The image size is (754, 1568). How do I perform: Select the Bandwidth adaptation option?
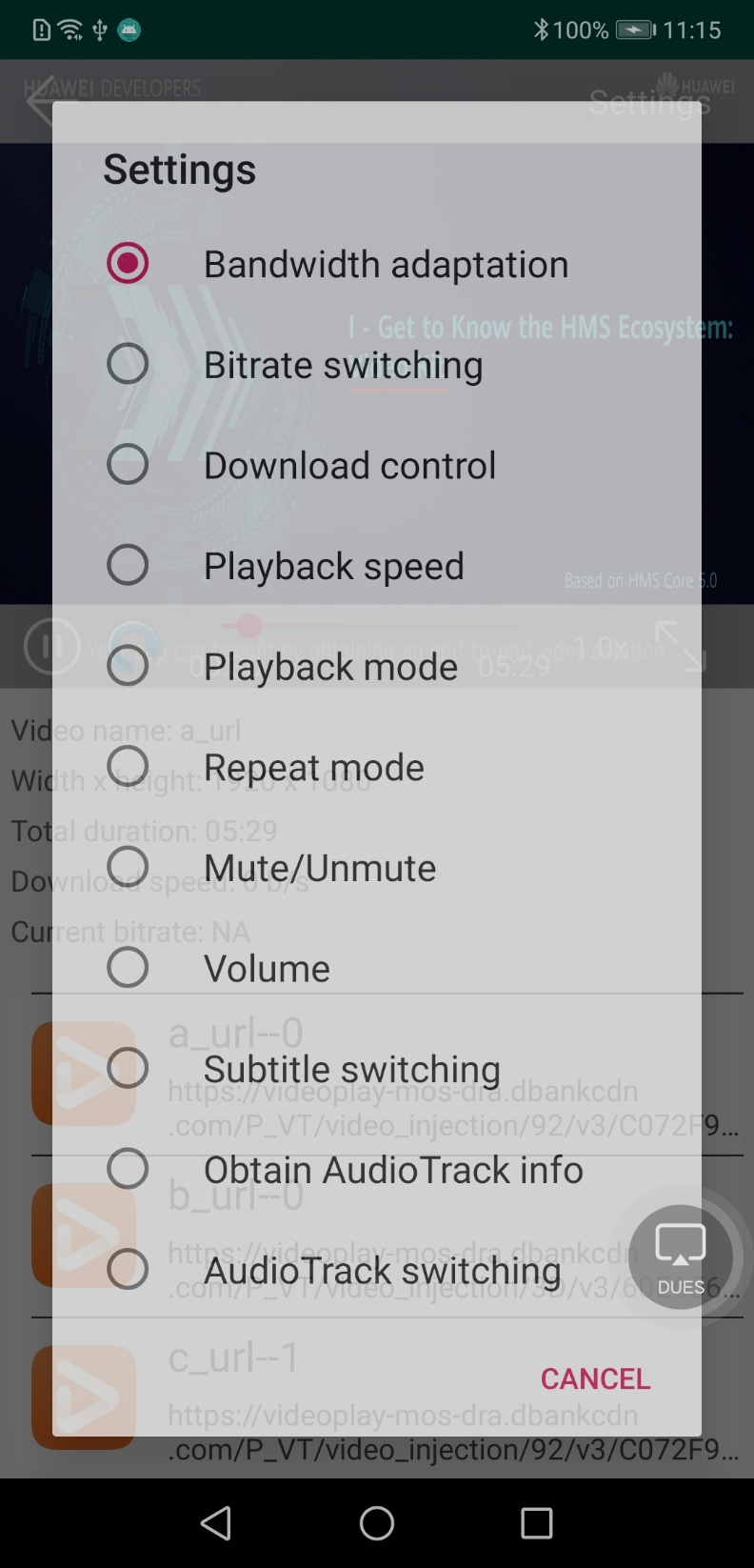click(377, 264)
